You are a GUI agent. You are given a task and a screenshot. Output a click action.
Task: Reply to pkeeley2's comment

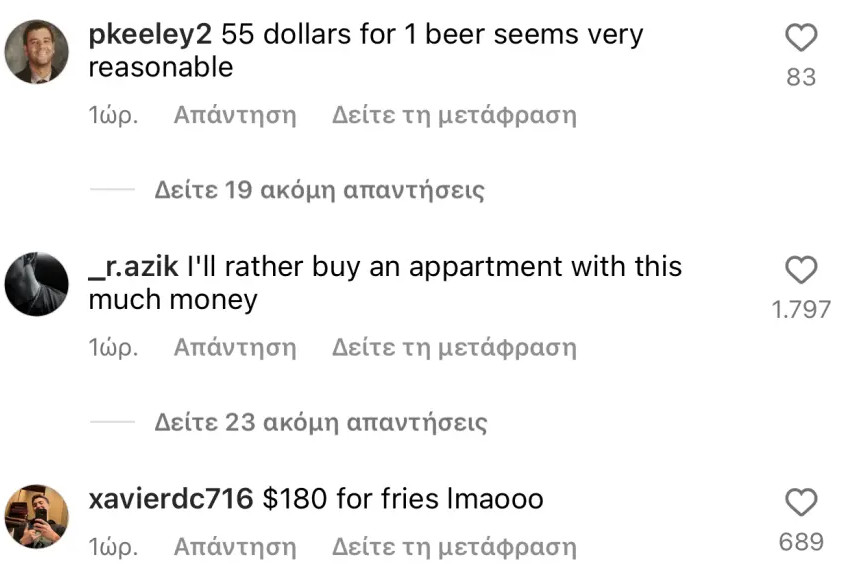pos(235,115)
